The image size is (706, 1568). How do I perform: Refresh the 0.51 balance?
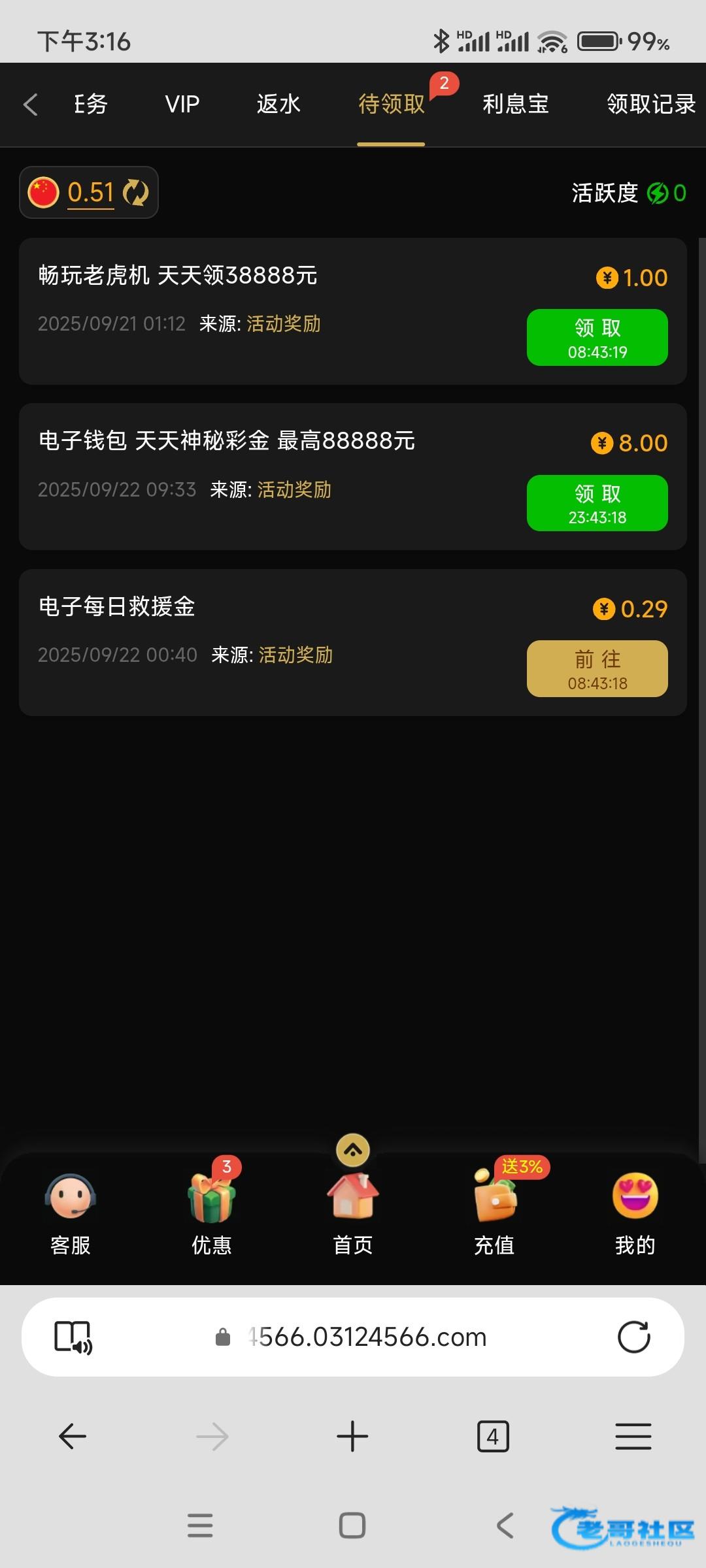136,193
